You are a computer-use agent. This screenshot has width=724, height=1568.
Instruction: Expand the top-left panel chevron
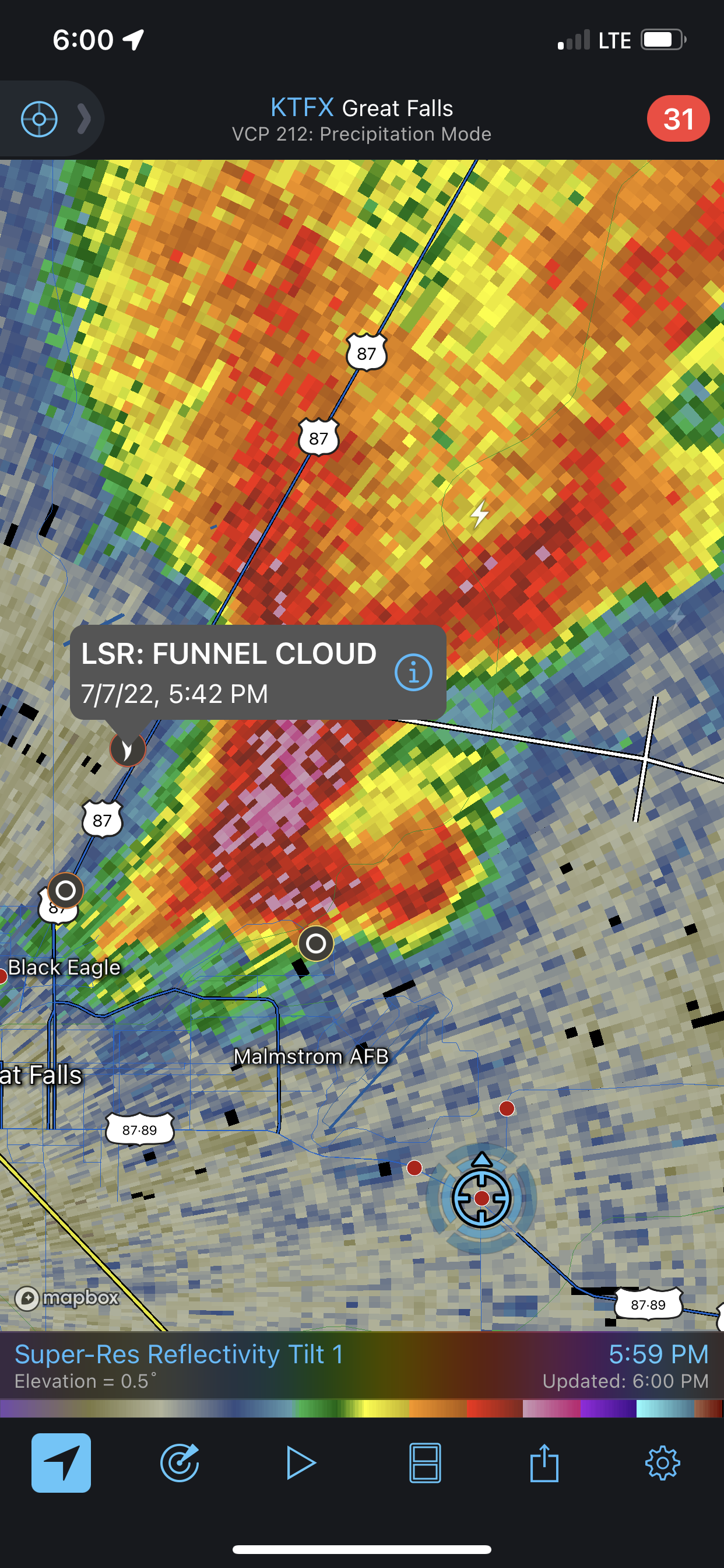tap(85, 118)
